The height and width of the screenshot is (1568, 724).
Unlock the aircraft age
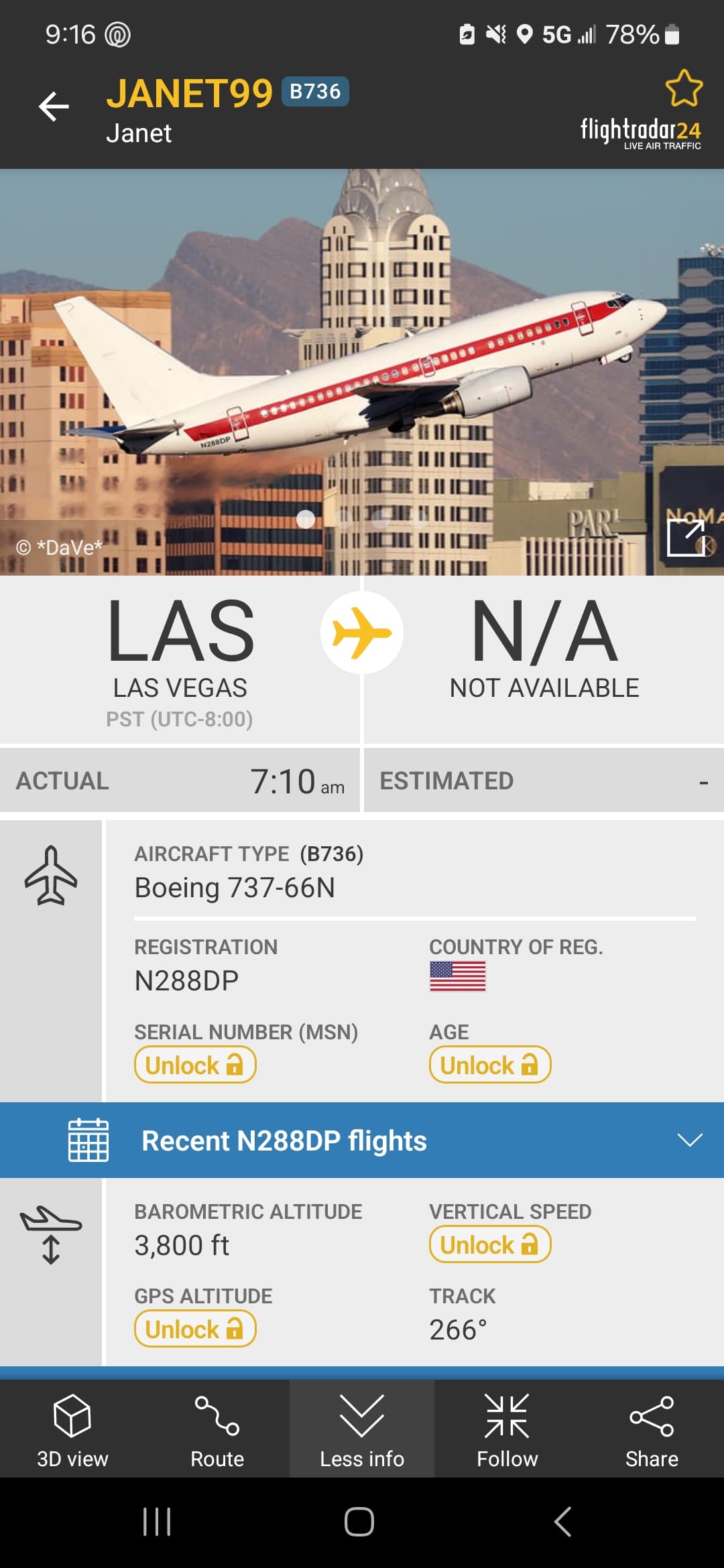pyautogui.click(x=490, y=1065)
